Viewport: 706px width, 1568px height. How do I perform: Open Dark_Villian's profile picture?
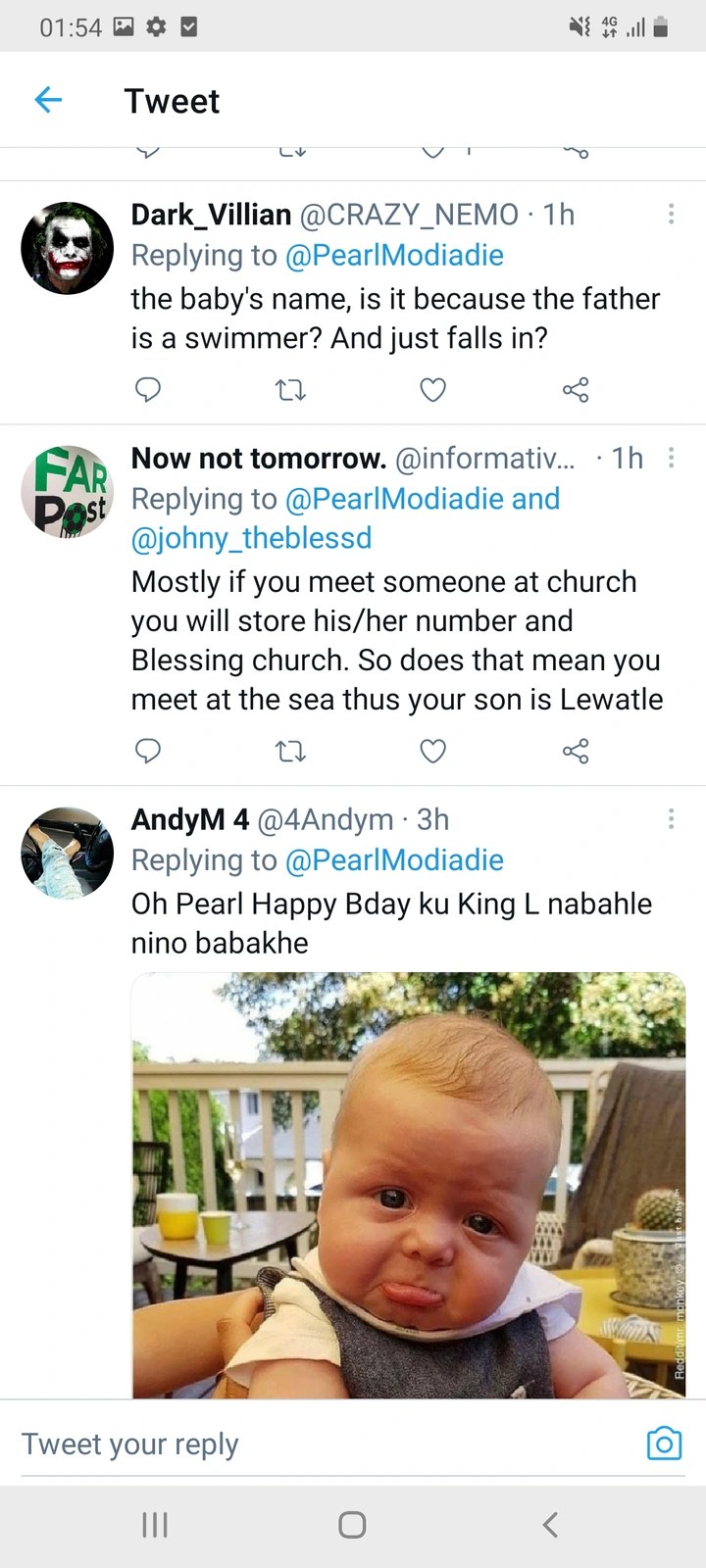click(68, 248)
